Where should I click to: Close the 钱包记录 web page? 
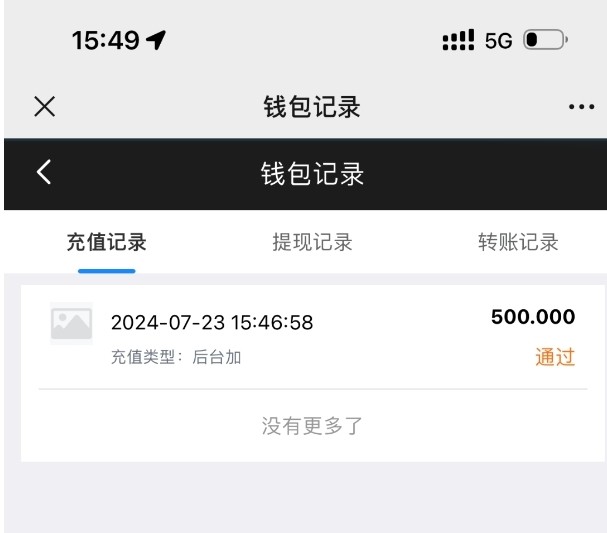(44, 107)
